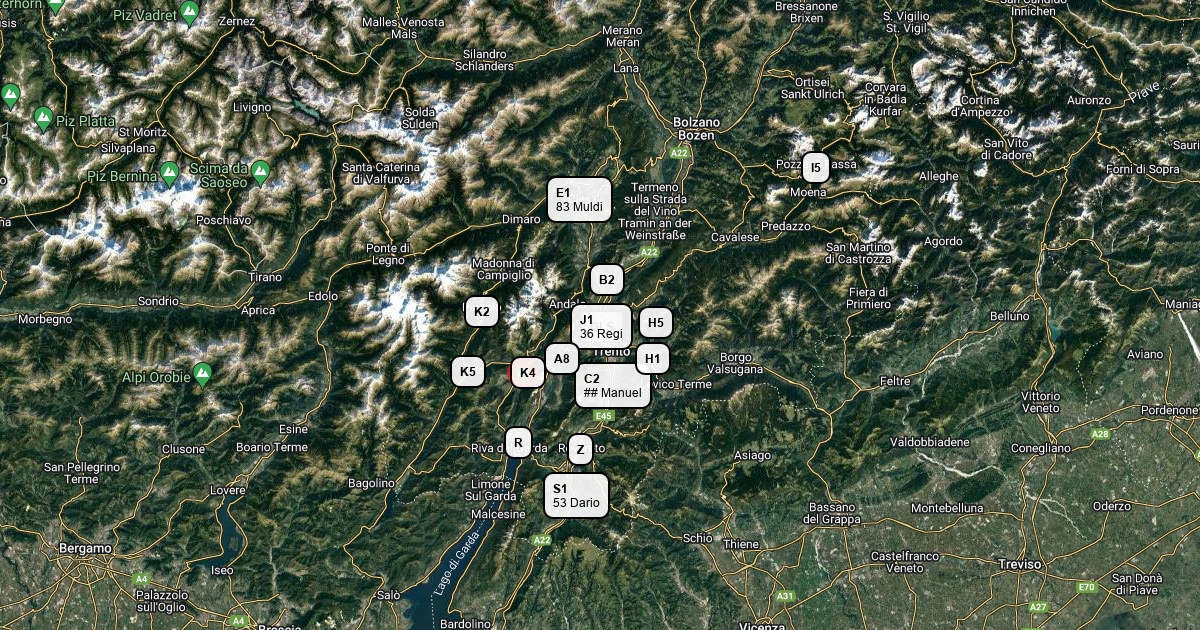Image resolution: width=1200 pixels, height=630 pixels.
Task: Select the H1 marker
Action: click(x=653, y=358)
